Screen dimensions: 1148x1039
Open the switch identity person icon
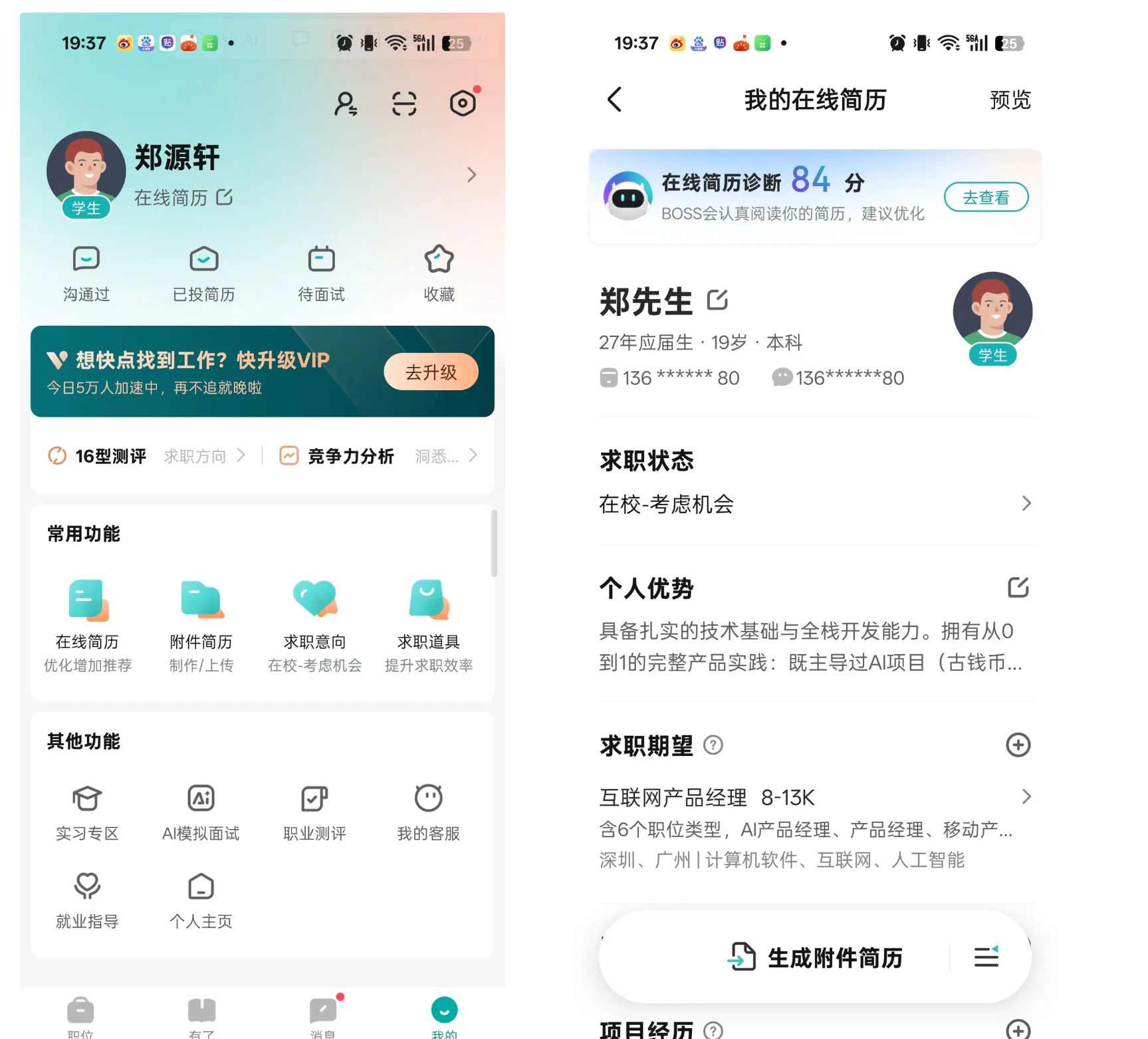346,104
